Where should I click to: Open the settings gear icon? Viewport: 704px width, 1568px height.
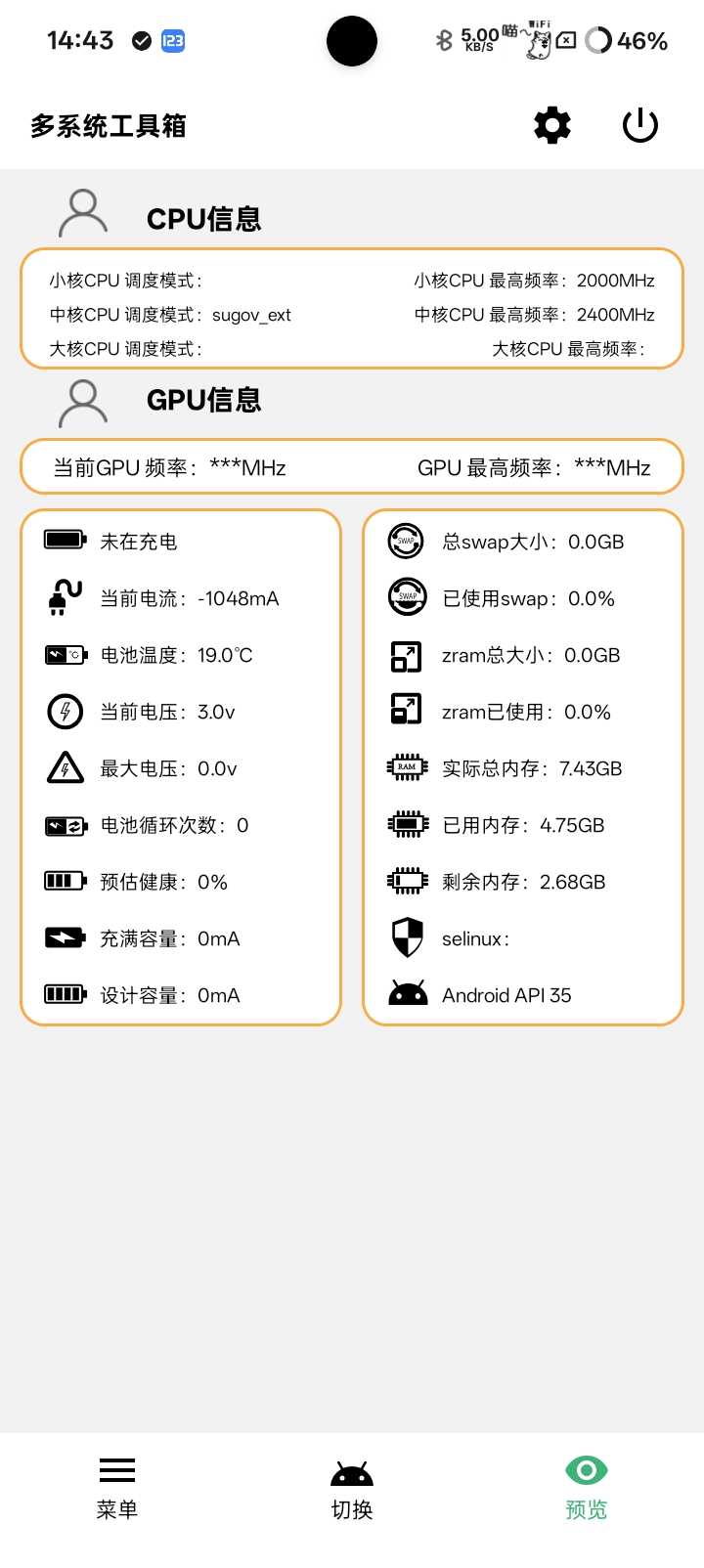[552, 126]
